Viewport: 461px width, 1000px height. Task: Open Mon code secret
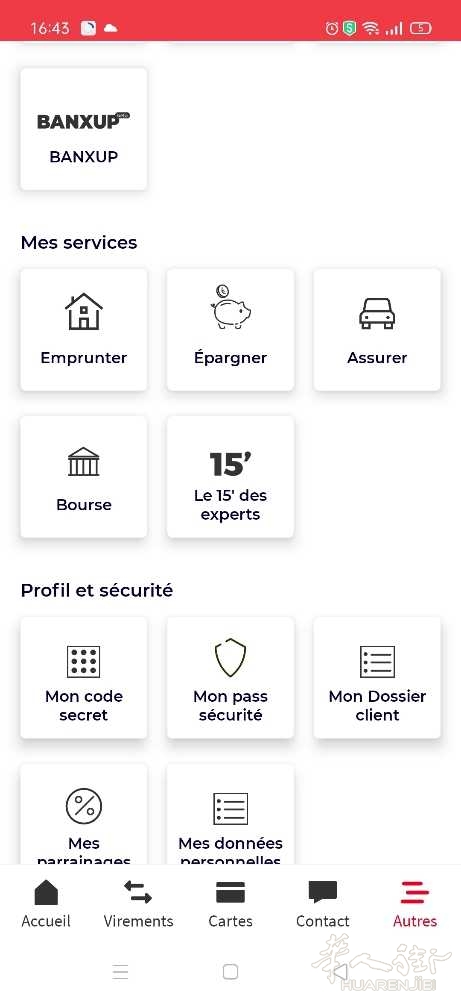84,677
